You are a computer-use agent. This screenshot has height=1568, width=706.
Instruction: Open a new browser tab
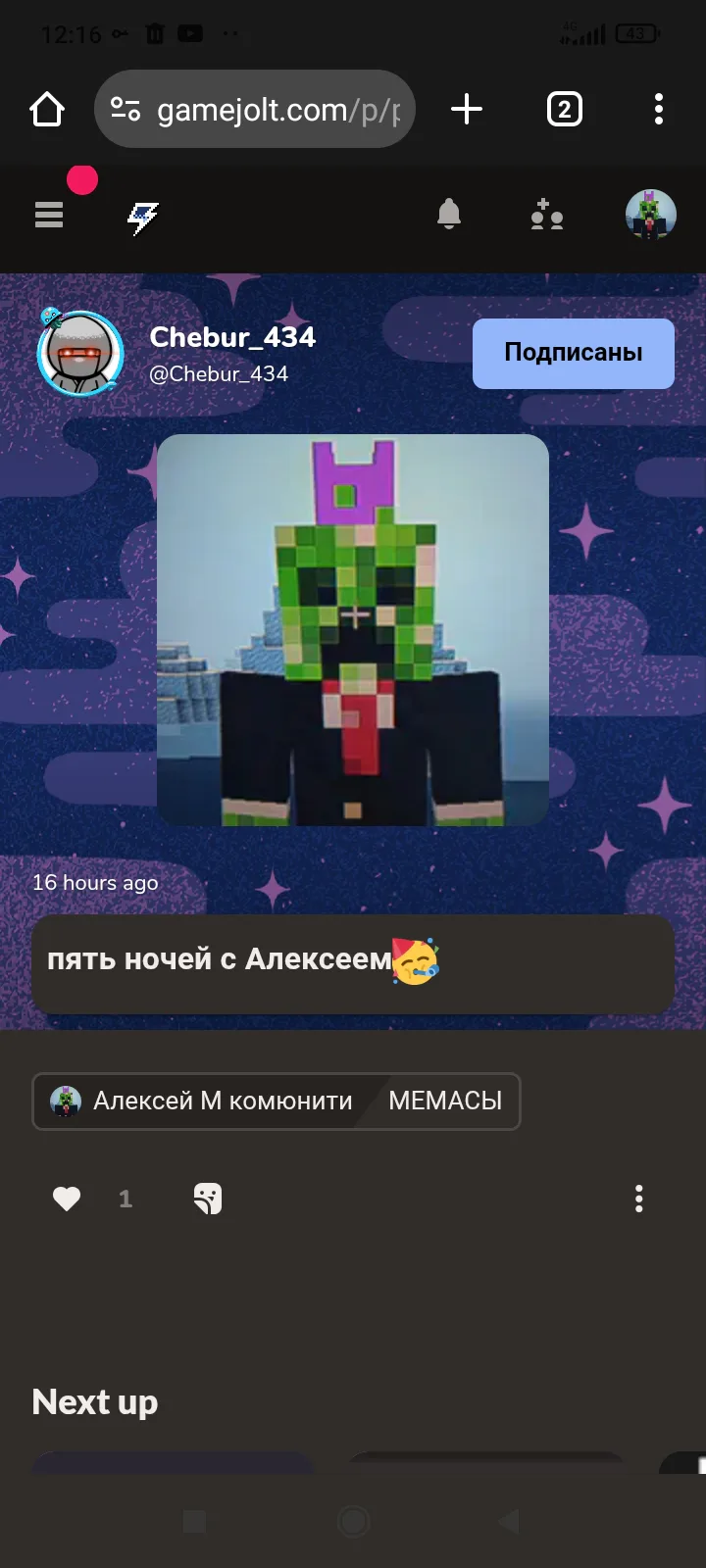point(467,109)
